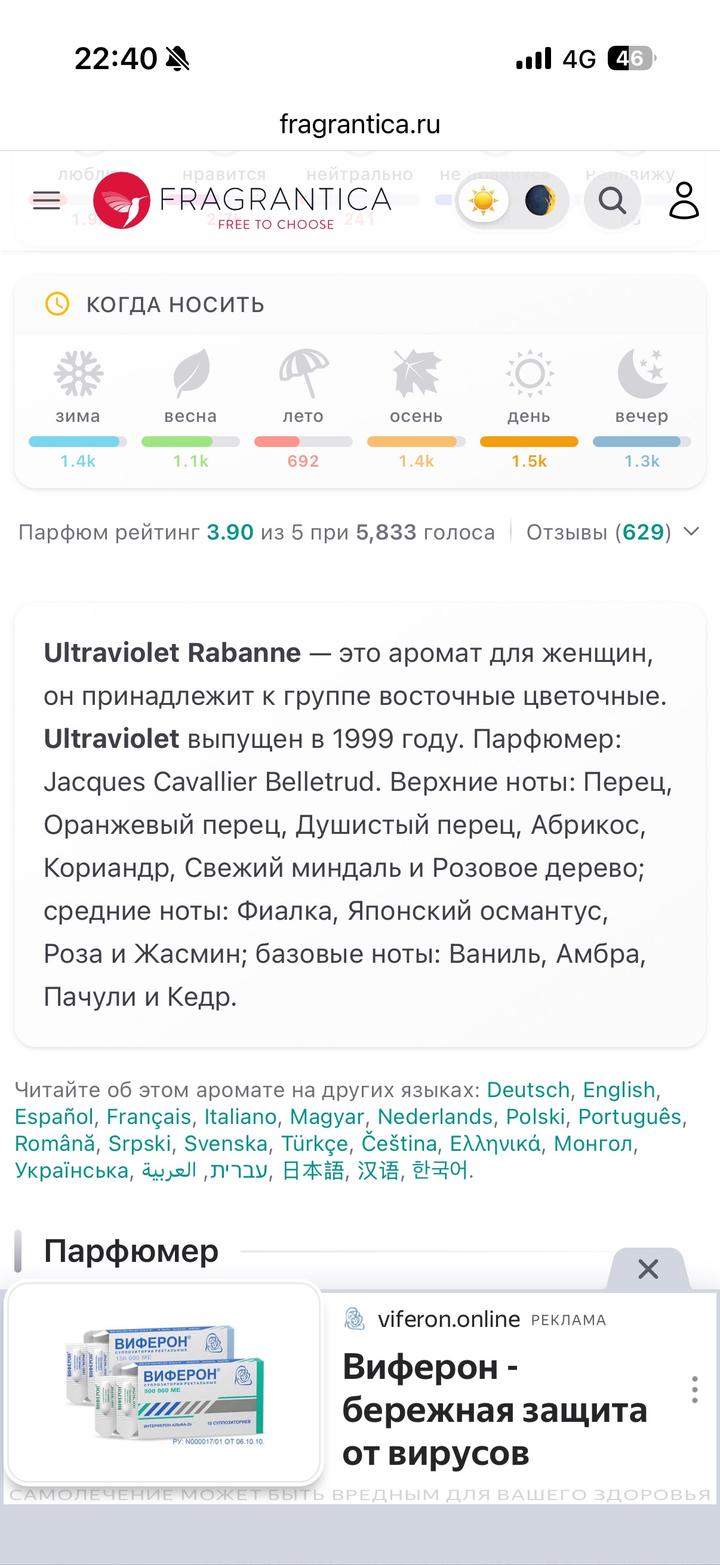
Task: Open the Українська version
Action: [x=71, y=1170]
